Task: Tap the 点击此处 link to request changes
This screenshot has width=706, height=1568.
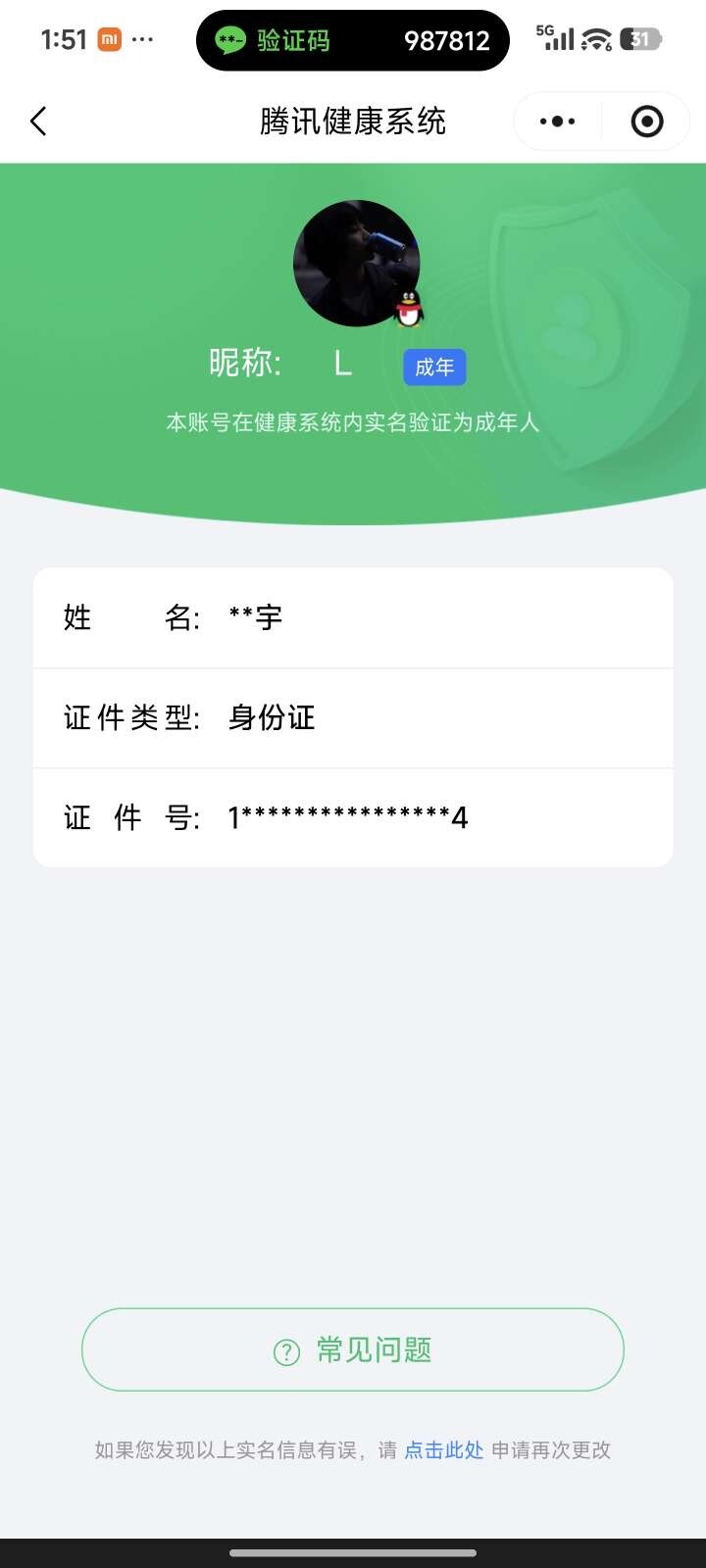Action: click(443, 1450)
